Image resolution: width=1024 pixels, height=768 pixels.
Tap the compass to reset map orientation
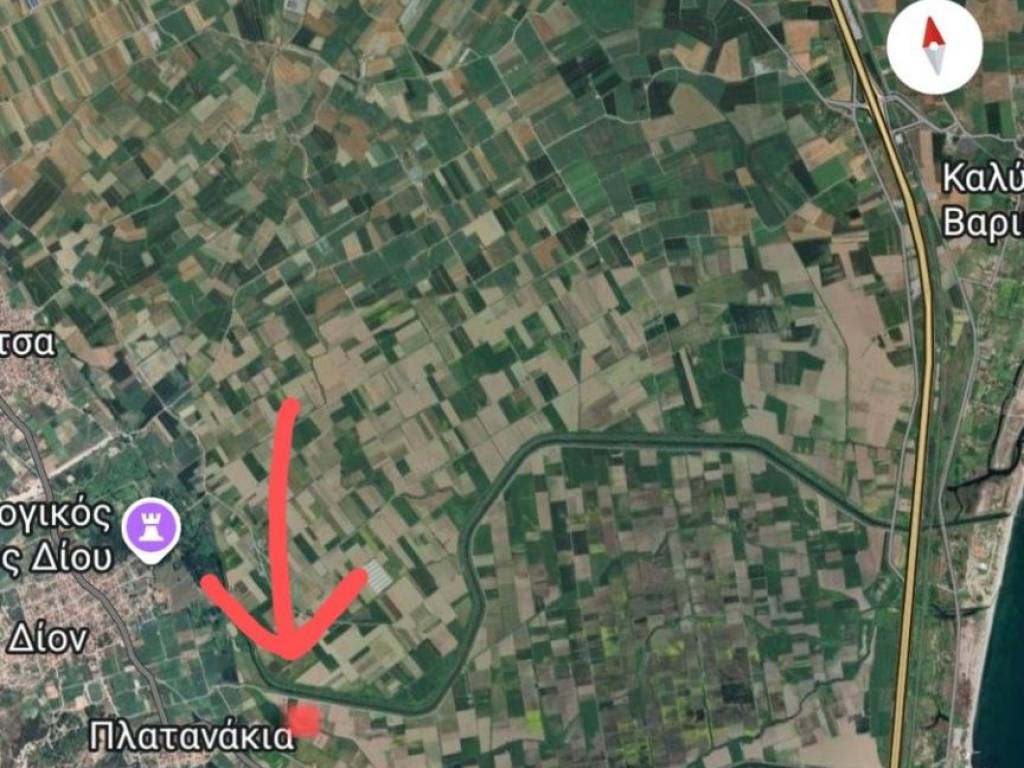pyautogui.click(x=934, y=47)
